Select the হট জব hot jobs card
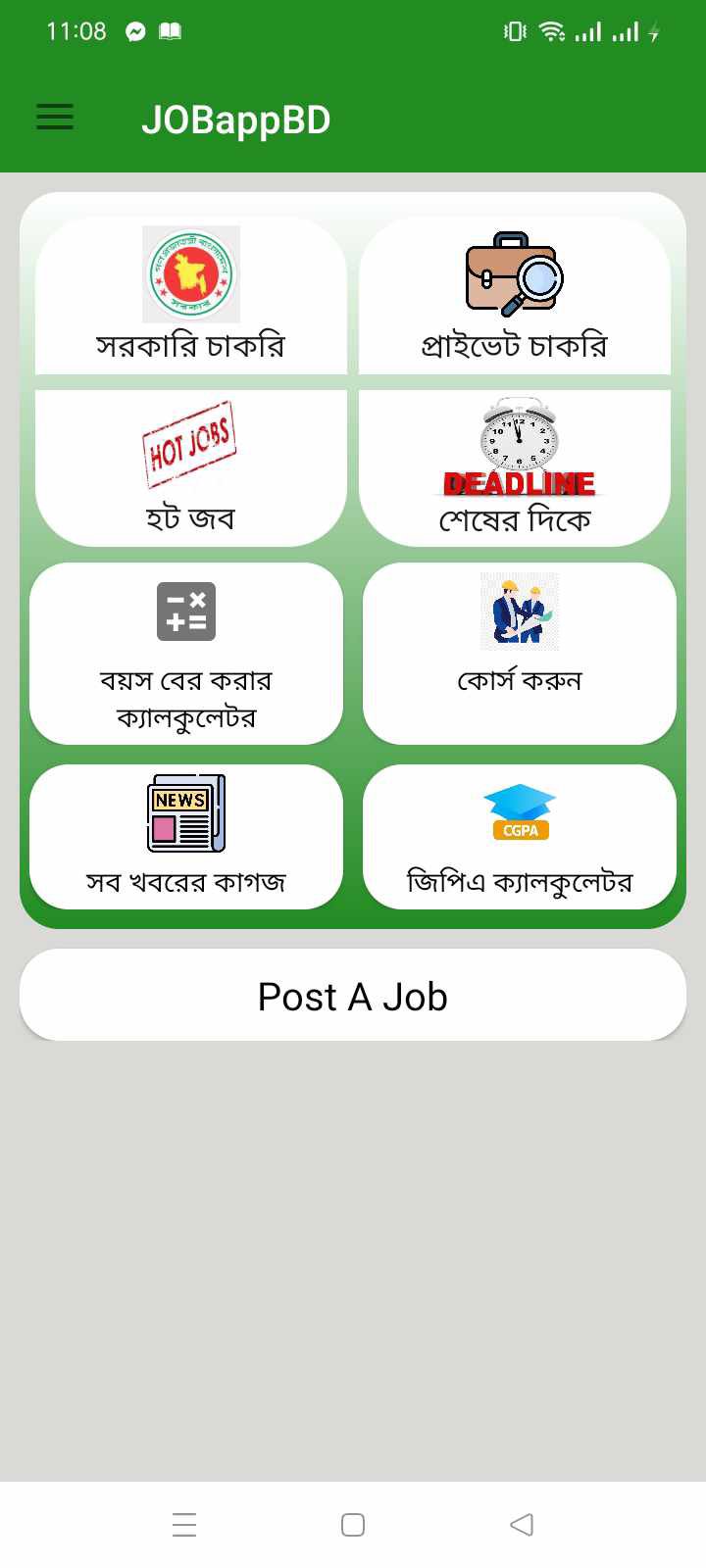This screenshot has width=706, height=1568. pos(191,468)
